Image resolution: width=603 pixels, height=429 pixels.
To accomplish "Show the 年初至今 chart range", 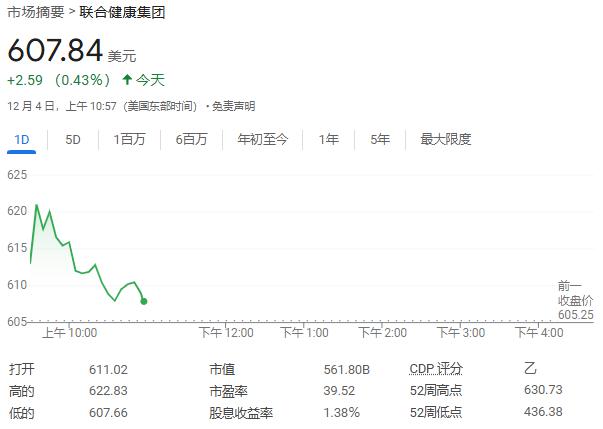I will [262, 140].
